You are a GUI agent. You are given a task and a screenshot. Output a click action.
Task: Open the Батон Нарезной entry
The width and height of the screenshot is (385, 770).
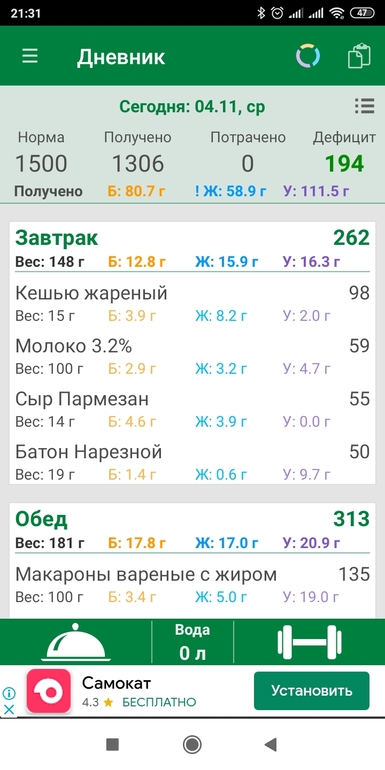tap(192, 462)
